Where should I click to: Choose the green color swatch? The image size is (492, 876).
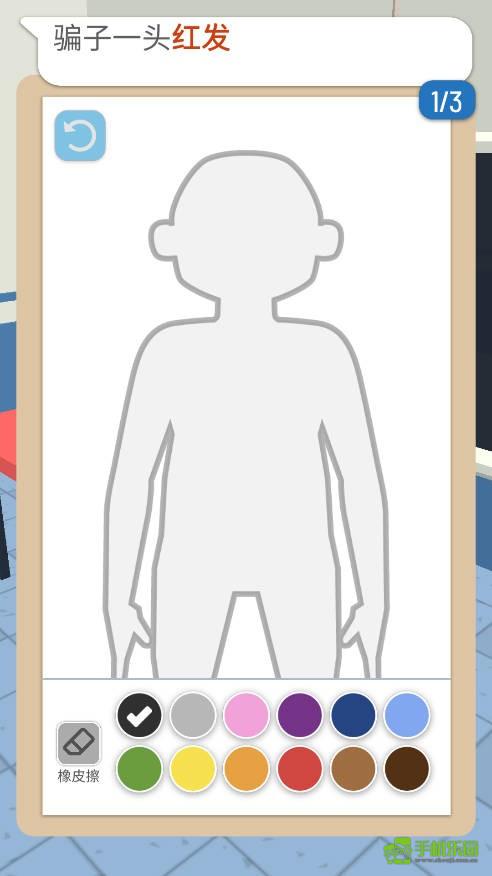click(139, 769)
